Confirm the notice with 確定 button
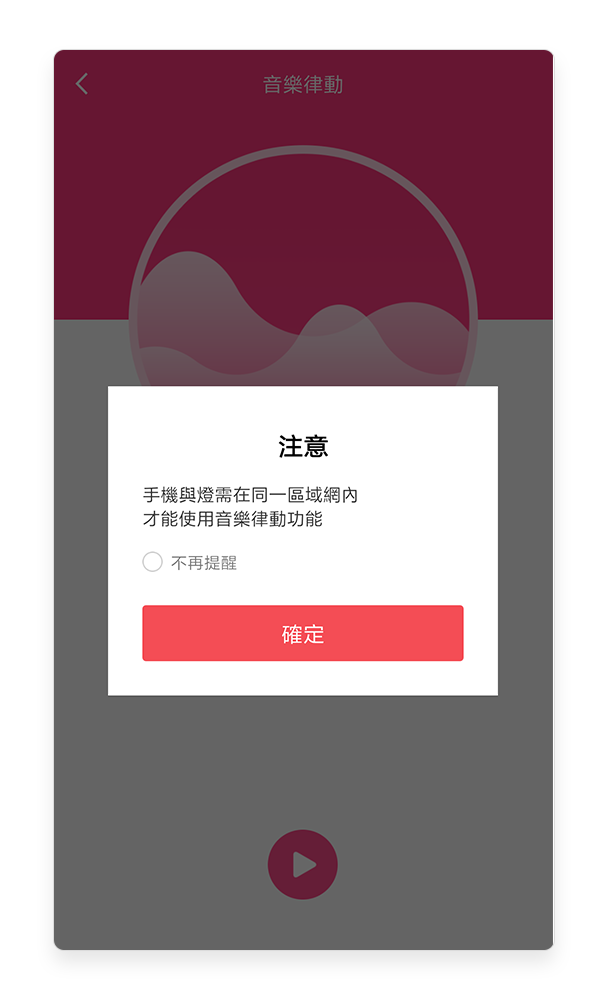The image size is (608, 1000). click(x=302, y=633)
